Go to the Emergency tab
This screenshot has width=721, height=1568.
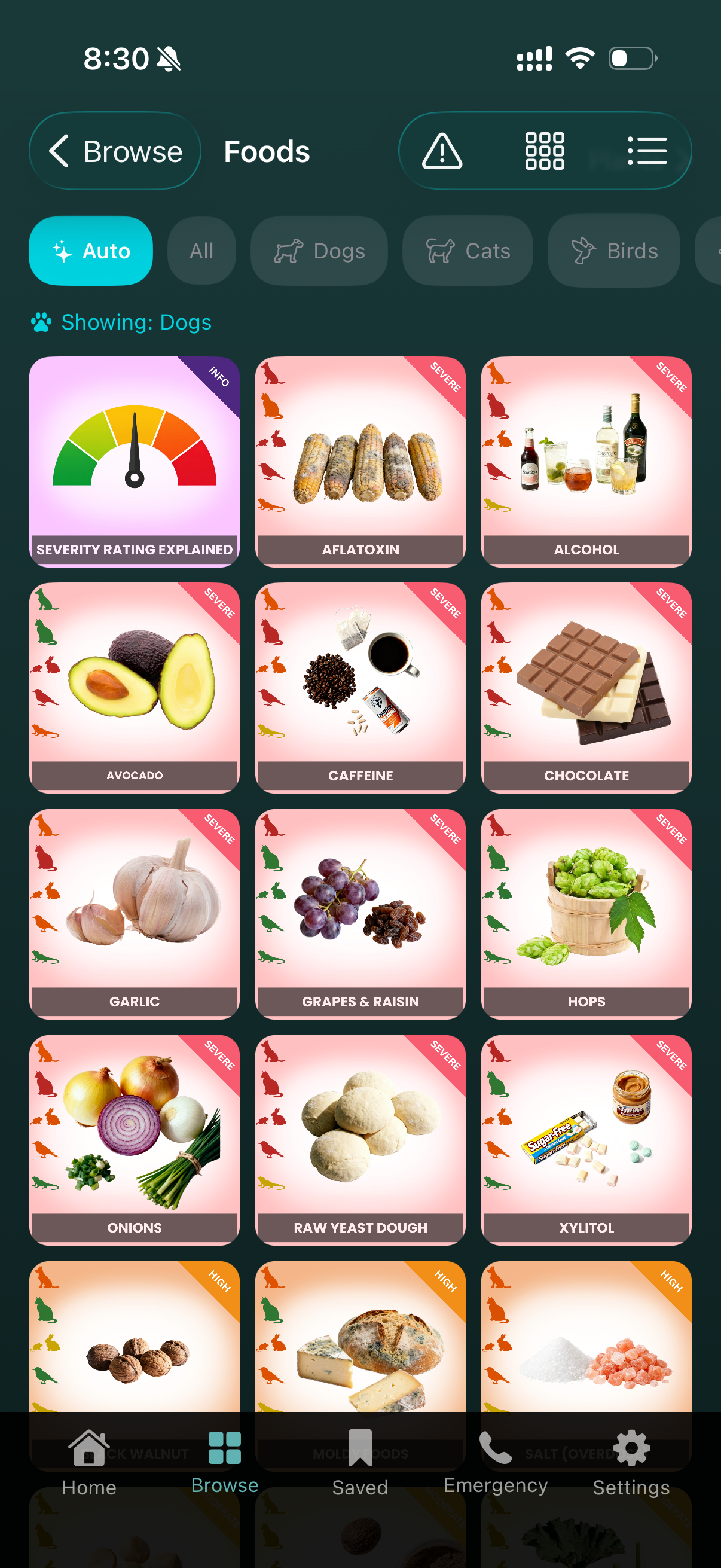[x=495, y=1462]
